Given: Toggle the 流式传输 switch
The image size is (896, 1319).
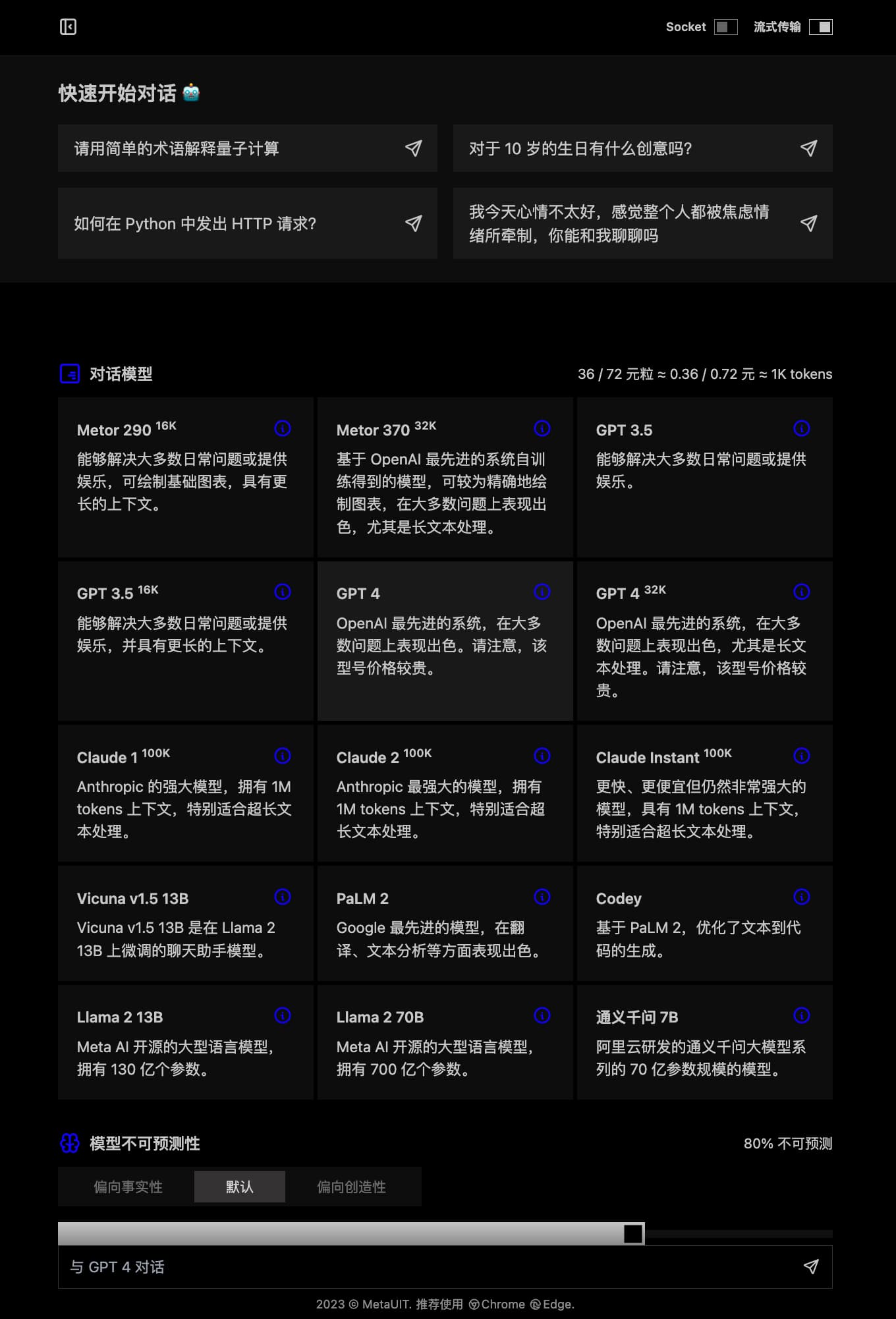Looking at the screenshot, I should tap(820, 27).
